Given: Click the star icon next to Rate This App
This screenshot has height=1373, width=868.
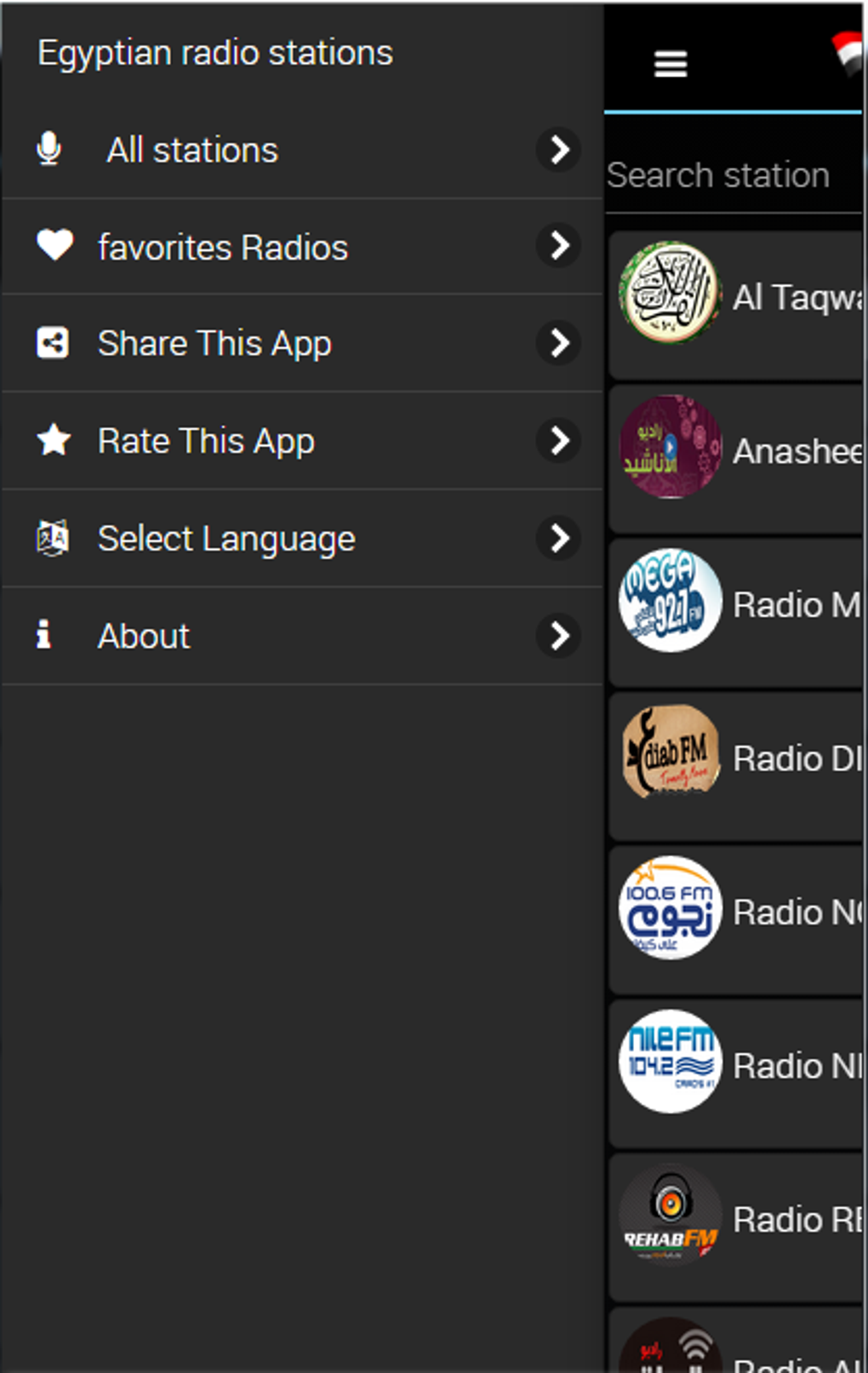Looking at the screenshot, I should pos(52,440).
